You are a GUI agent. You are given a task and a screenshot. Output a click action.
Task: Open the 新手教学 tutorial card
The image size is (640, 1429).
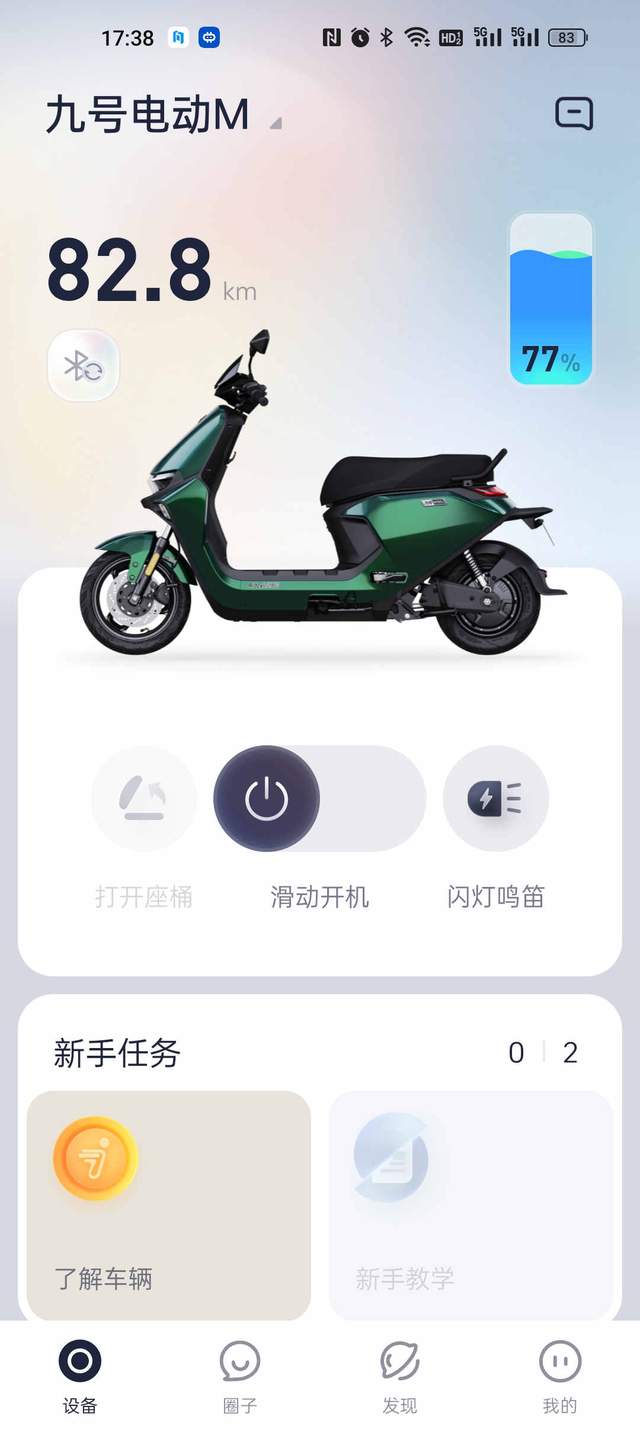(470, 1205)
